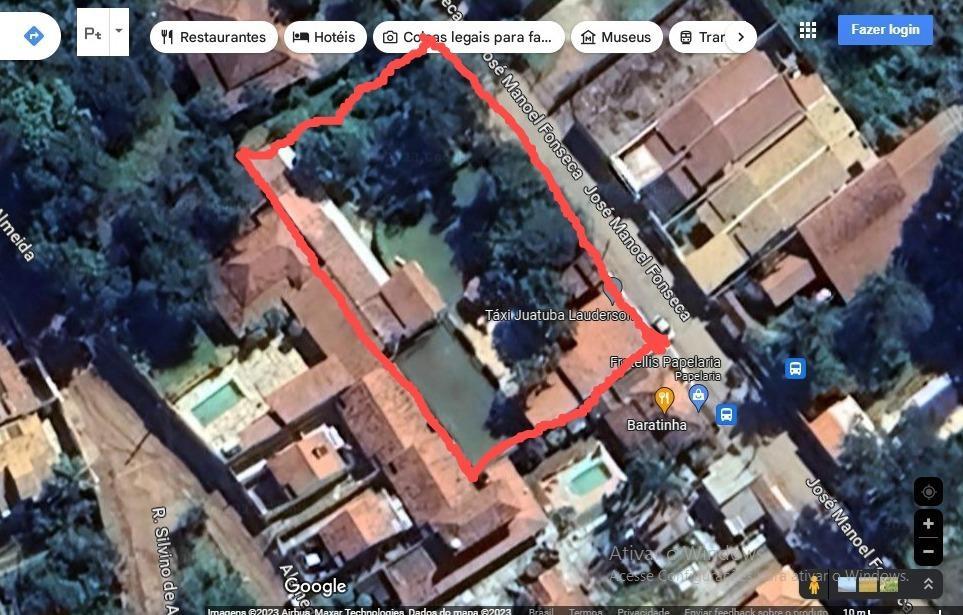Filter by Hotéis

[x=325, y=37]
